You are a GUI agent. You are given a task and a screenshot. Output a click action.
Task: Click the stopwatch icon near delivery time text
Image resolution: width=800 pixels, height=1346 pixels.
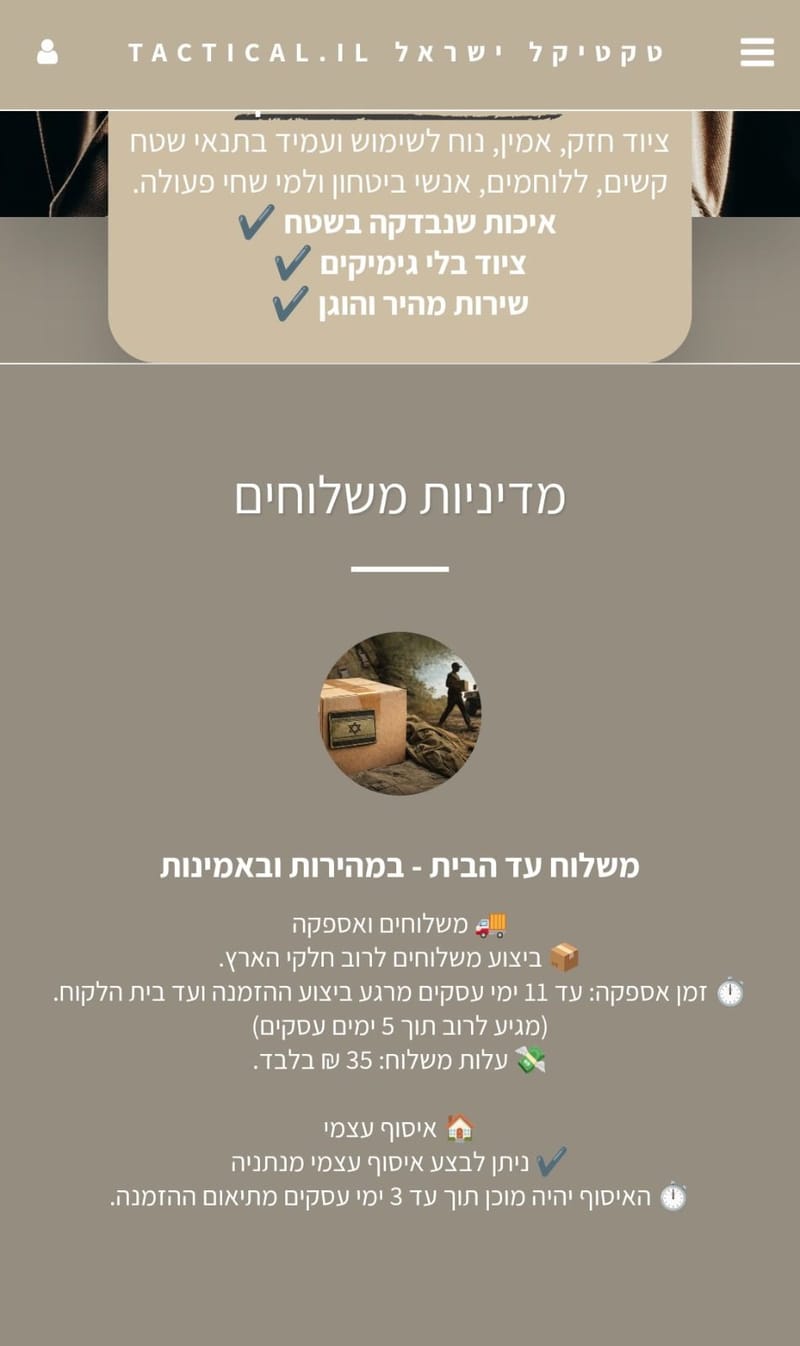[x=729, y=994]
